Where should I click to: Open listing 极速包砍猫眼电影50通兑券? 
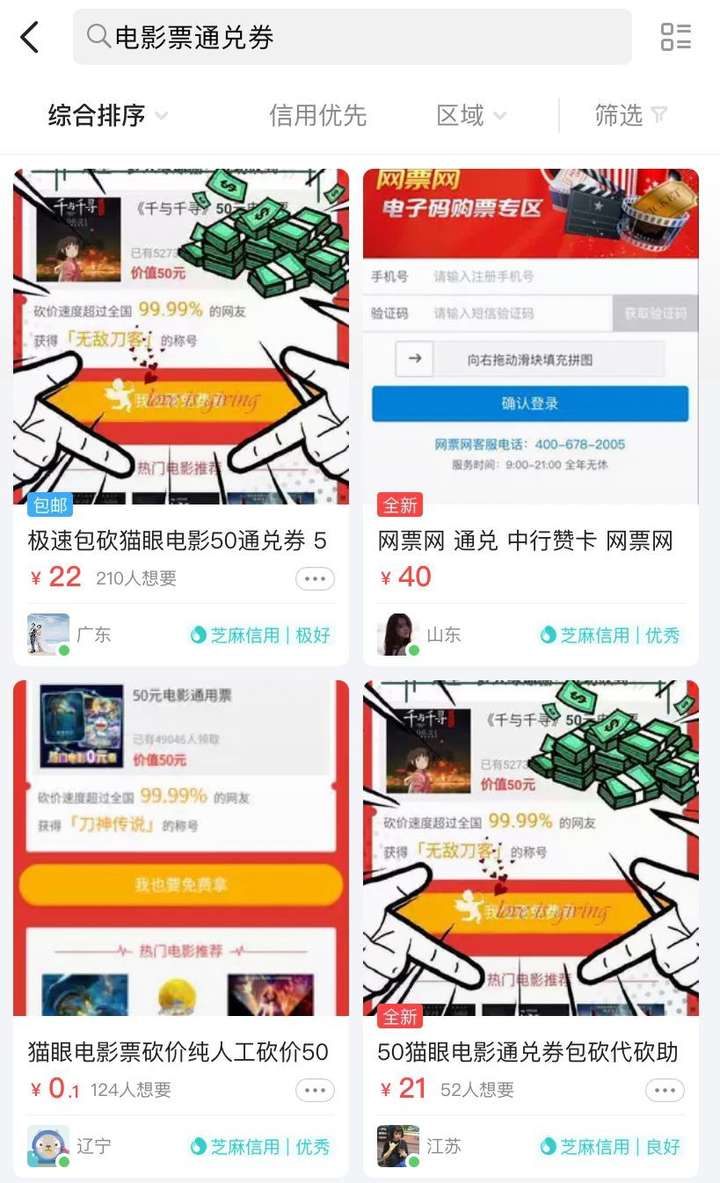pos(177,540)
